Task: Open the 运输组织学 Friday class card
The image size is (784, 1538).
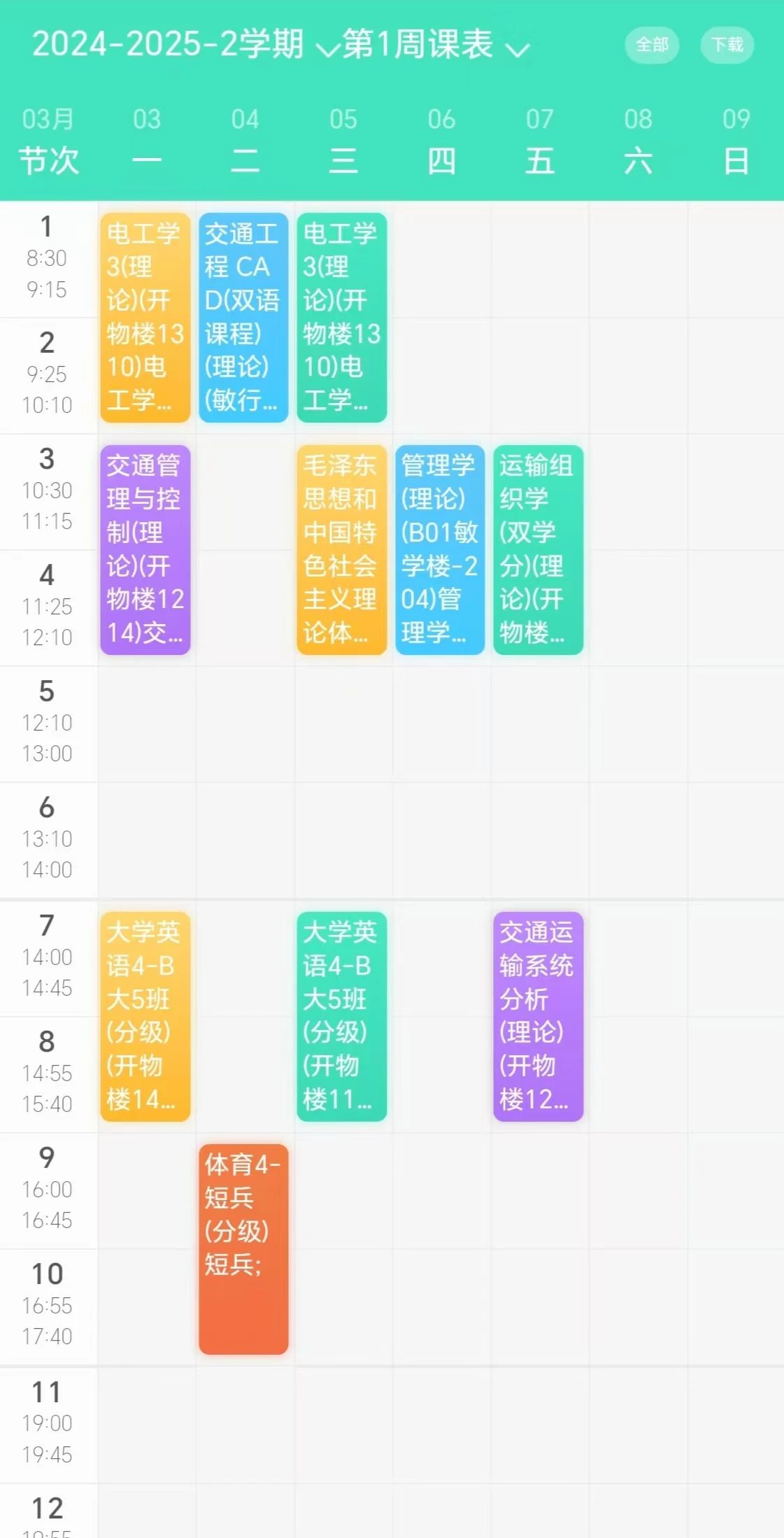Action: [538, 549]
